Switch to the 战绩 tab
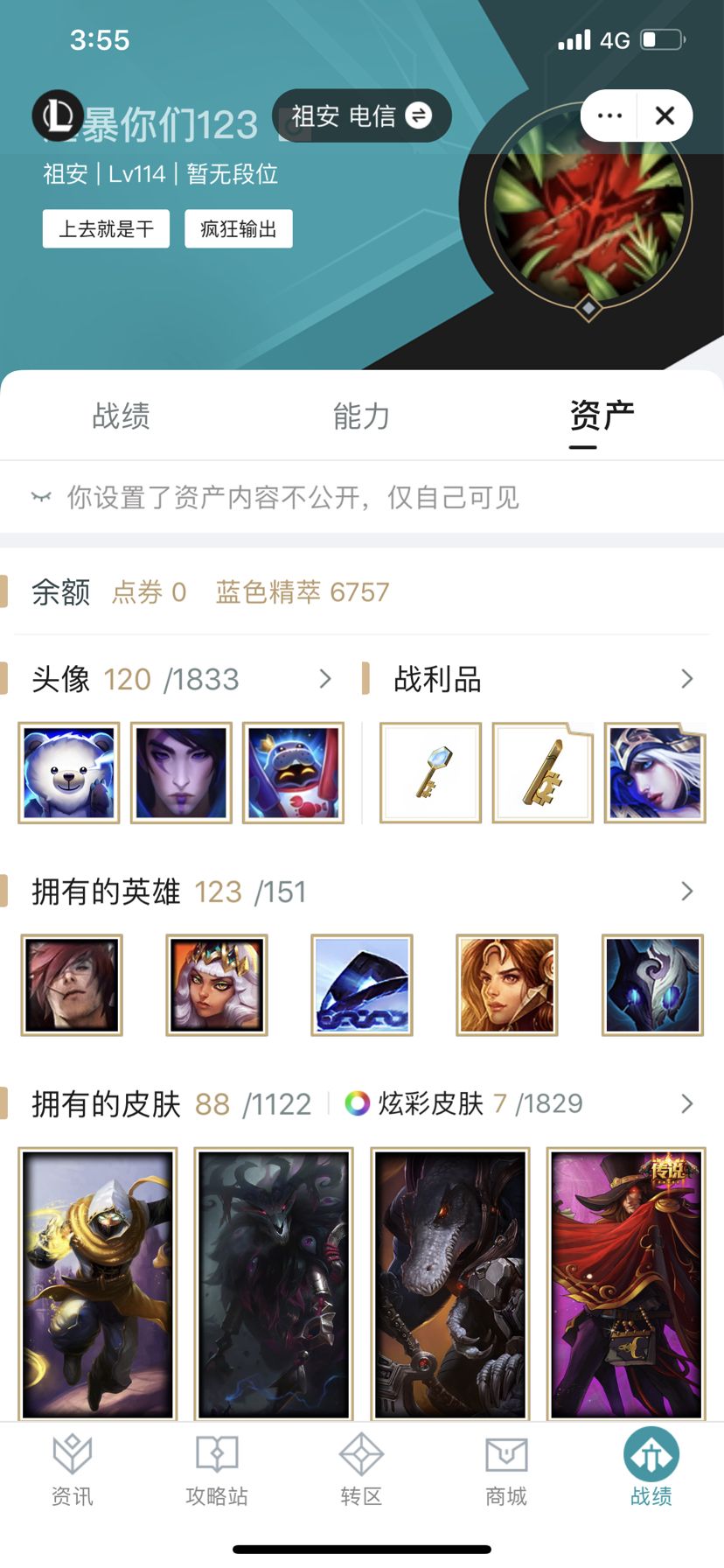Image resolution: width=724 pixels, height=1568 pixels. [122, 416]
